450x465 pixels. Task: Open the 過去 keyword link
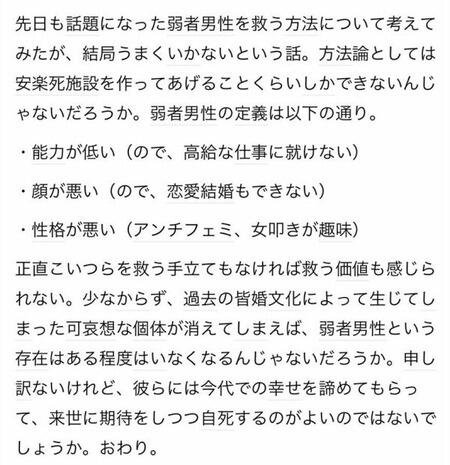pos(200,299)
